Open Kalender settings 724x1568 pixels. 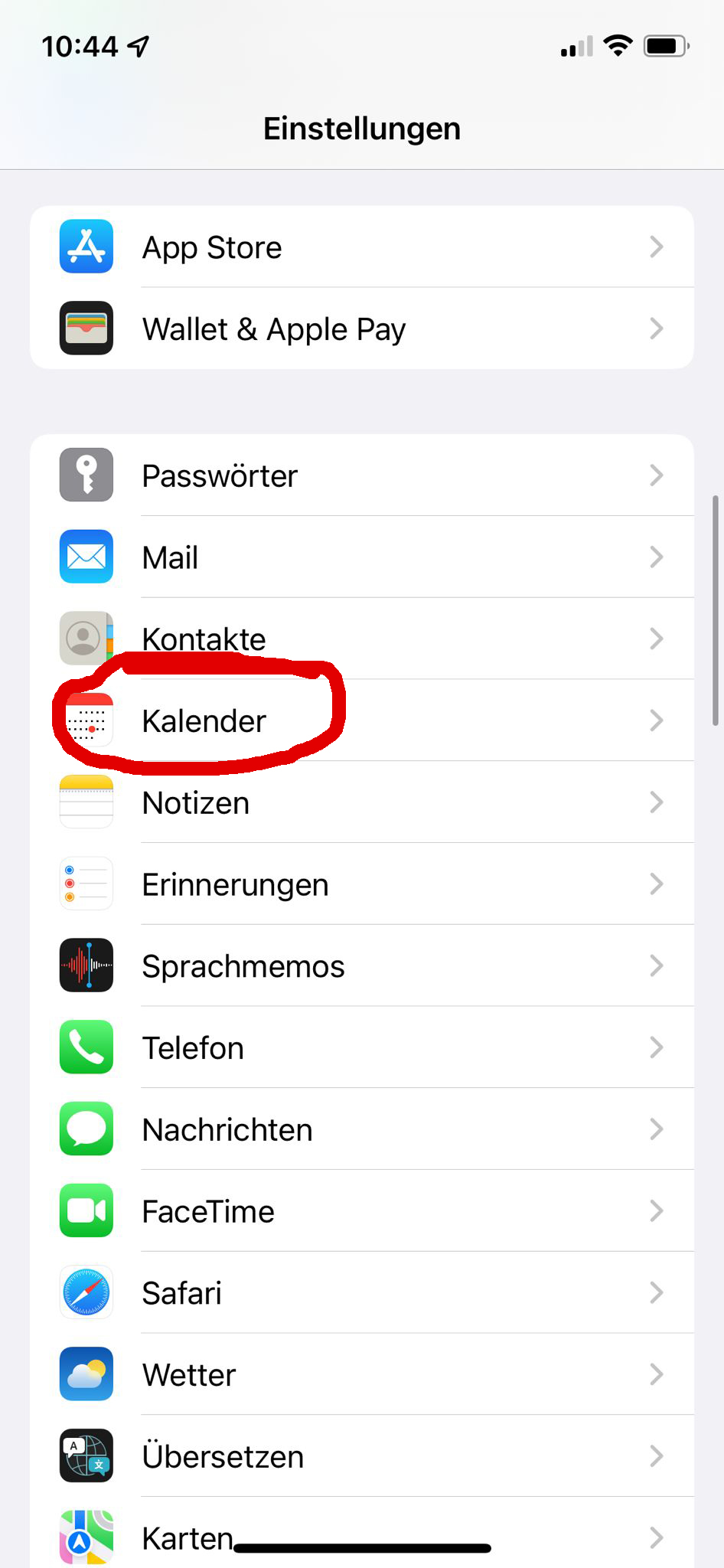[x=361, y=720]
